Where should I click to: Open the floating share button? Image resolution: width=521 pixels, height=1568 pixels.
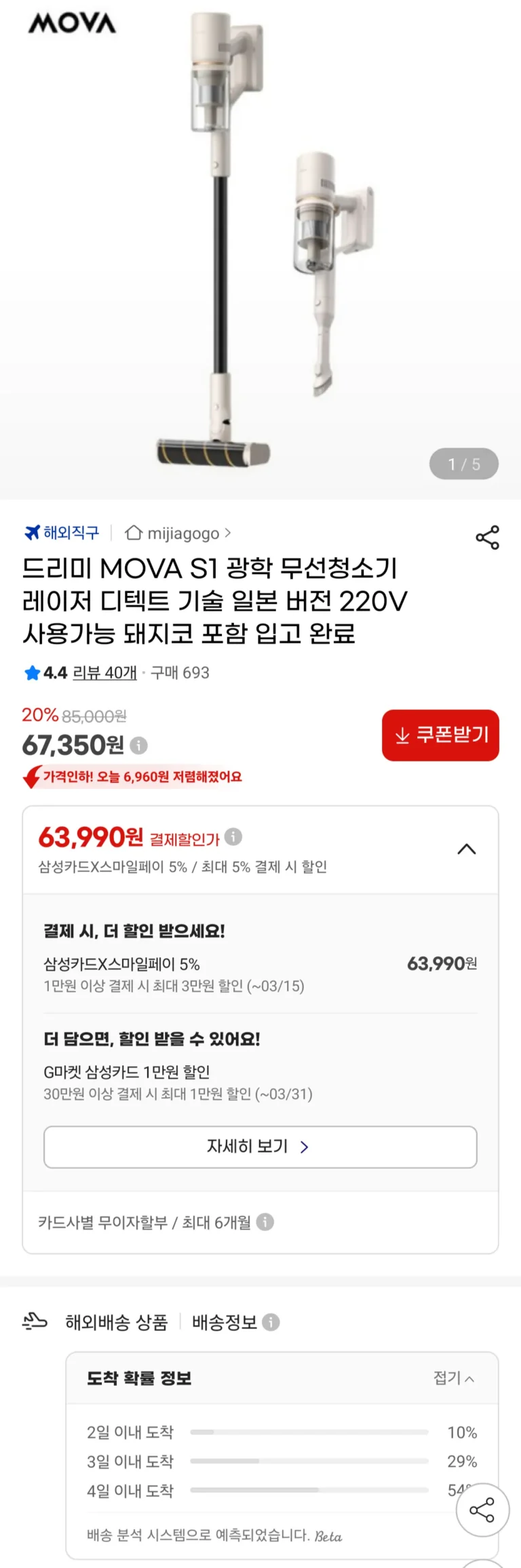point(482,1510)
